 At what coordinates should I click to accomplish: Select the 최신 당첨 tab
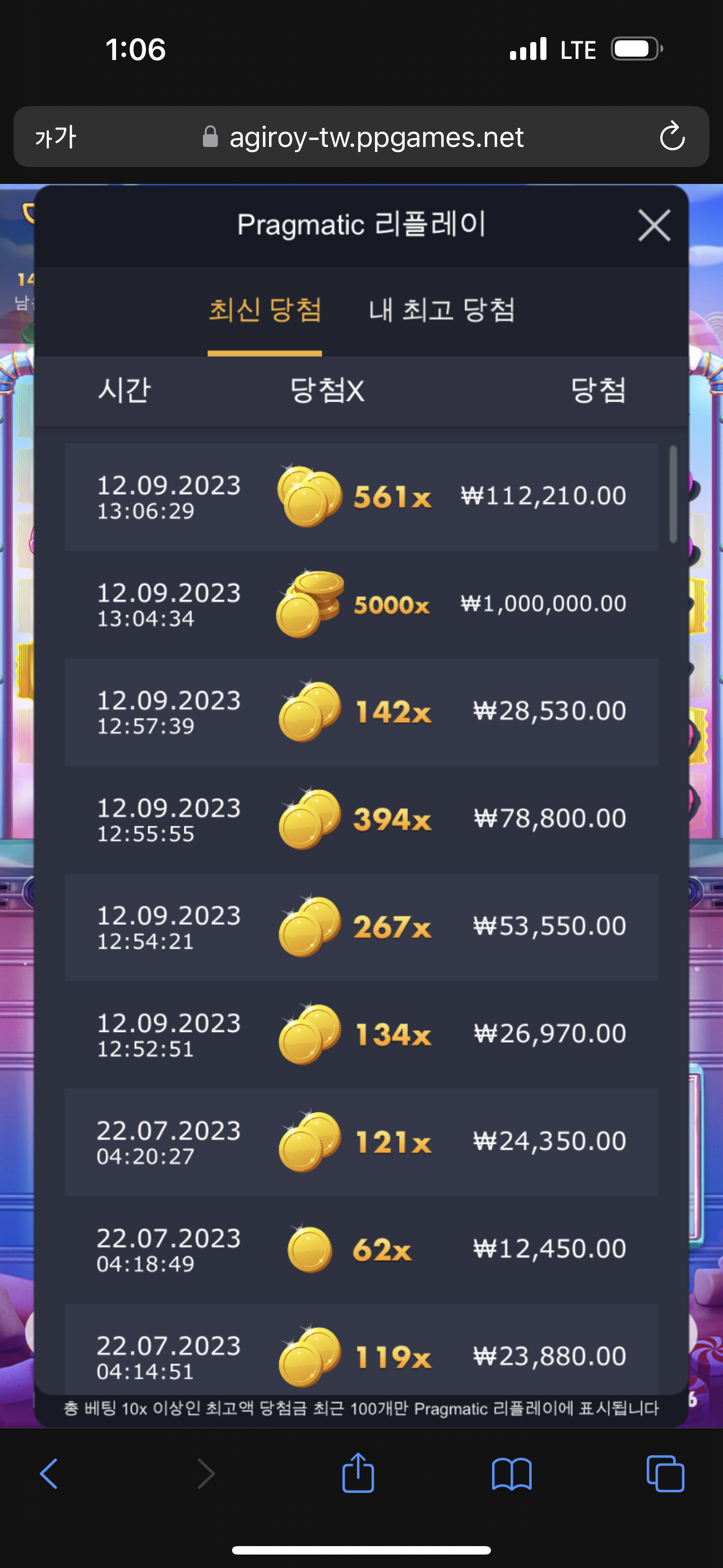point(265,310)
